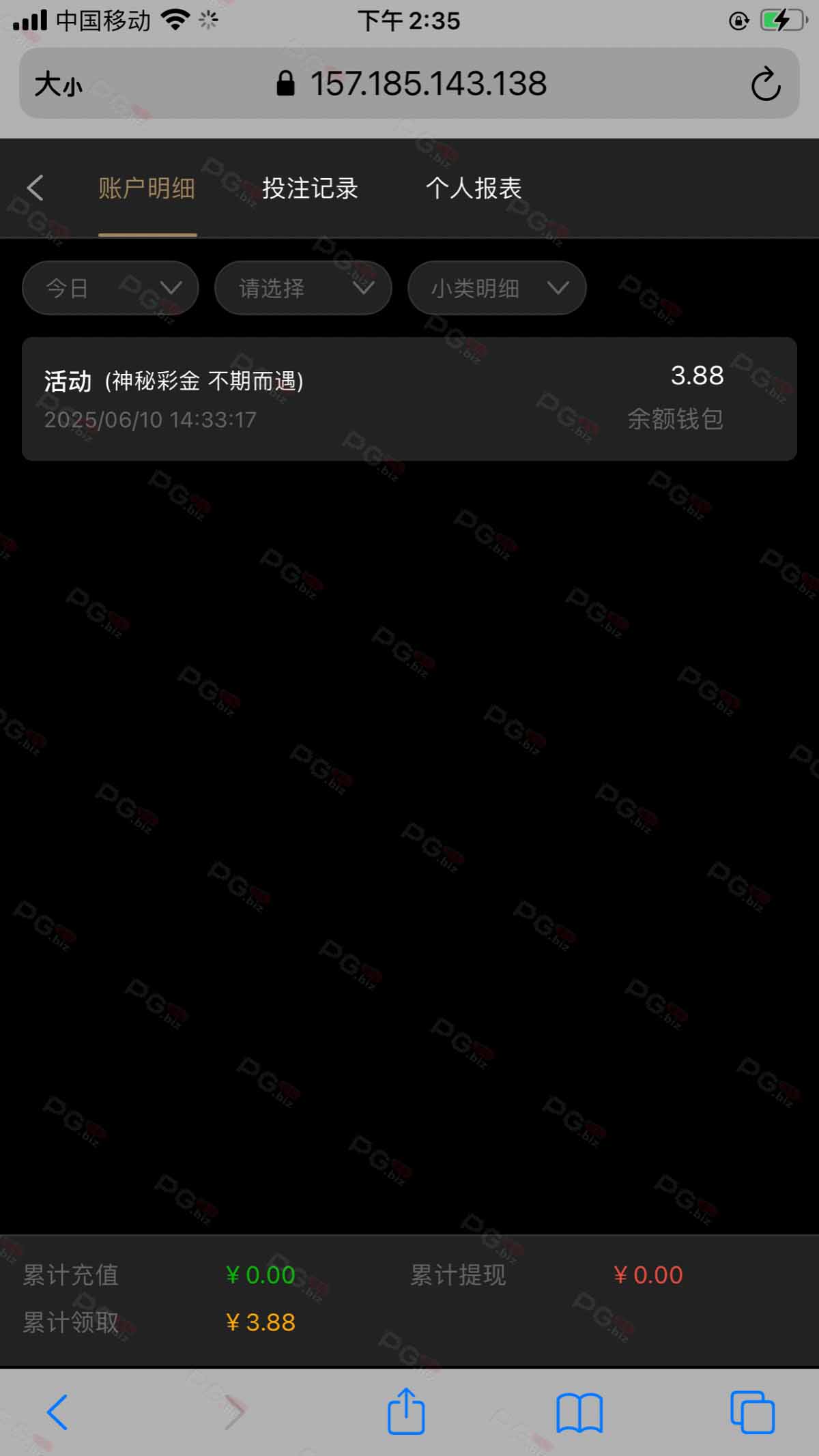Reload the page in Safari

pyautogui.click(x=766, y=84)
